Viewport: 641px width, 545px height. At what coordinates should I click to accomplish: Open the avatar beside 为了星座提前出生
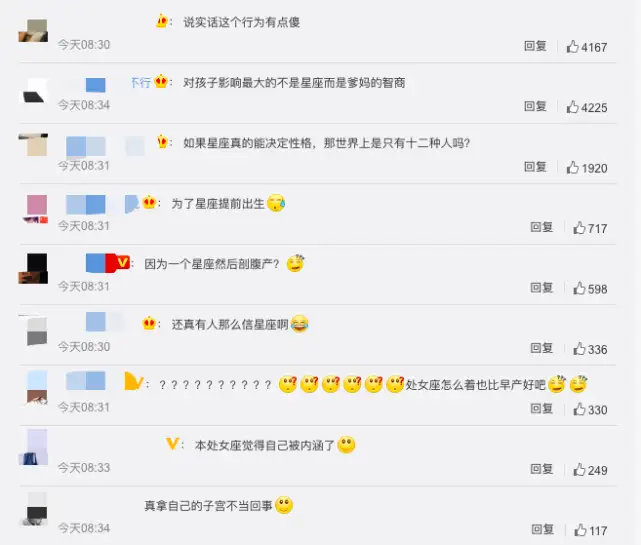[37, 209]
